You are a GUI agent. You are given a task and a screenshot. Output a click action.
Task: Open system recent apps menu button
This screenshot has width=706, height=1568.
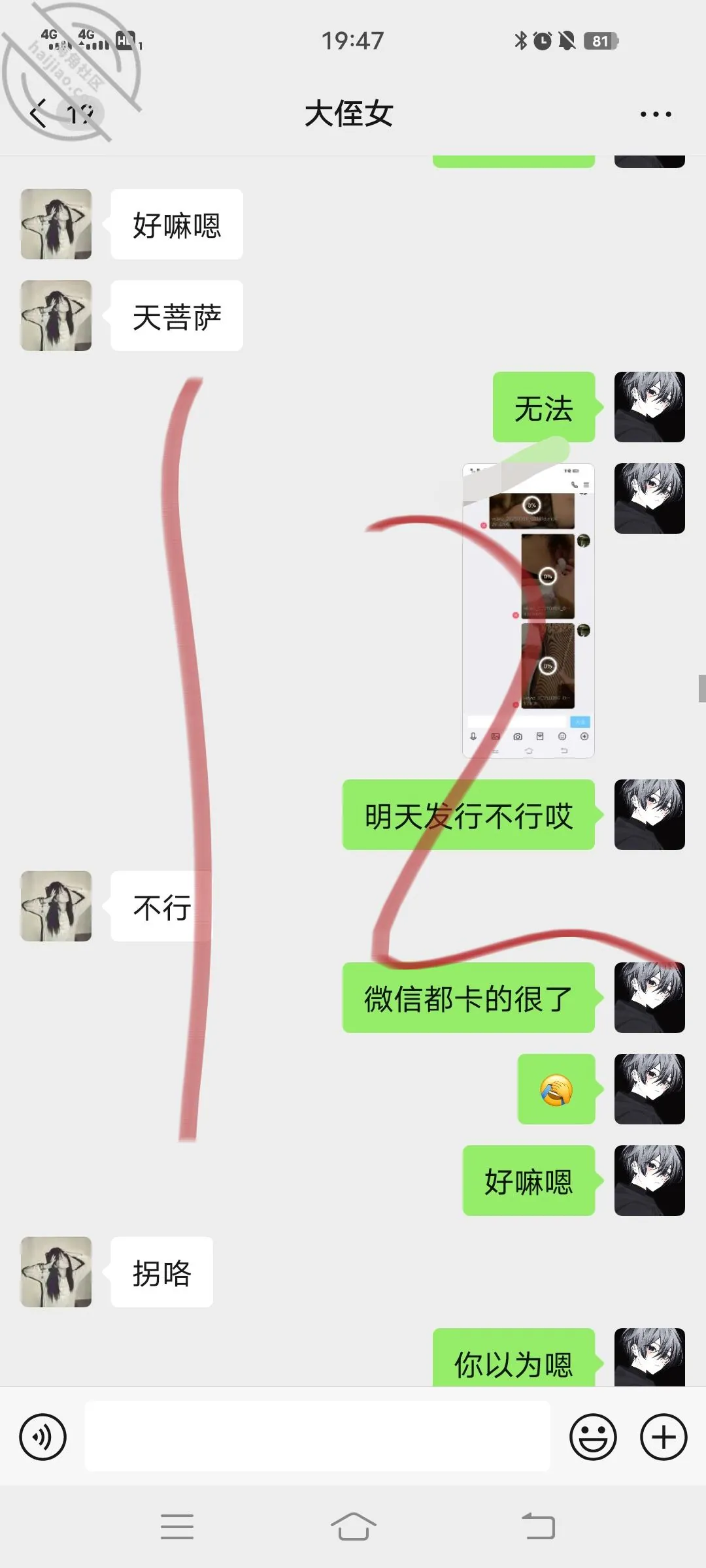pyautogui.click(x=177, y=1527)
